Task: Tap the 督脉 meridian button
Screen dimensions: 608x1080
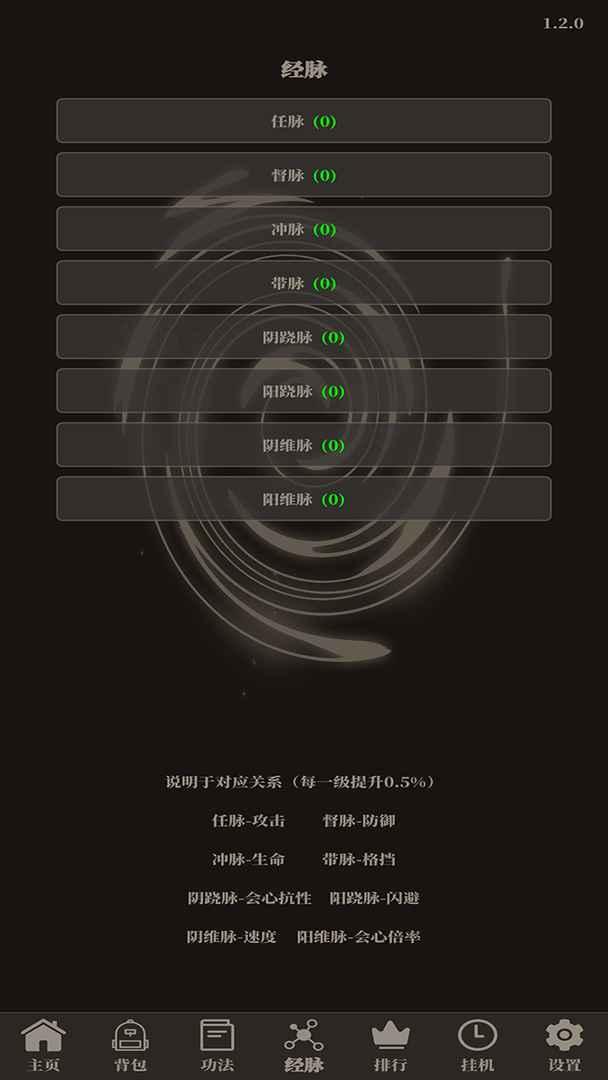Action: click(303, 175)
